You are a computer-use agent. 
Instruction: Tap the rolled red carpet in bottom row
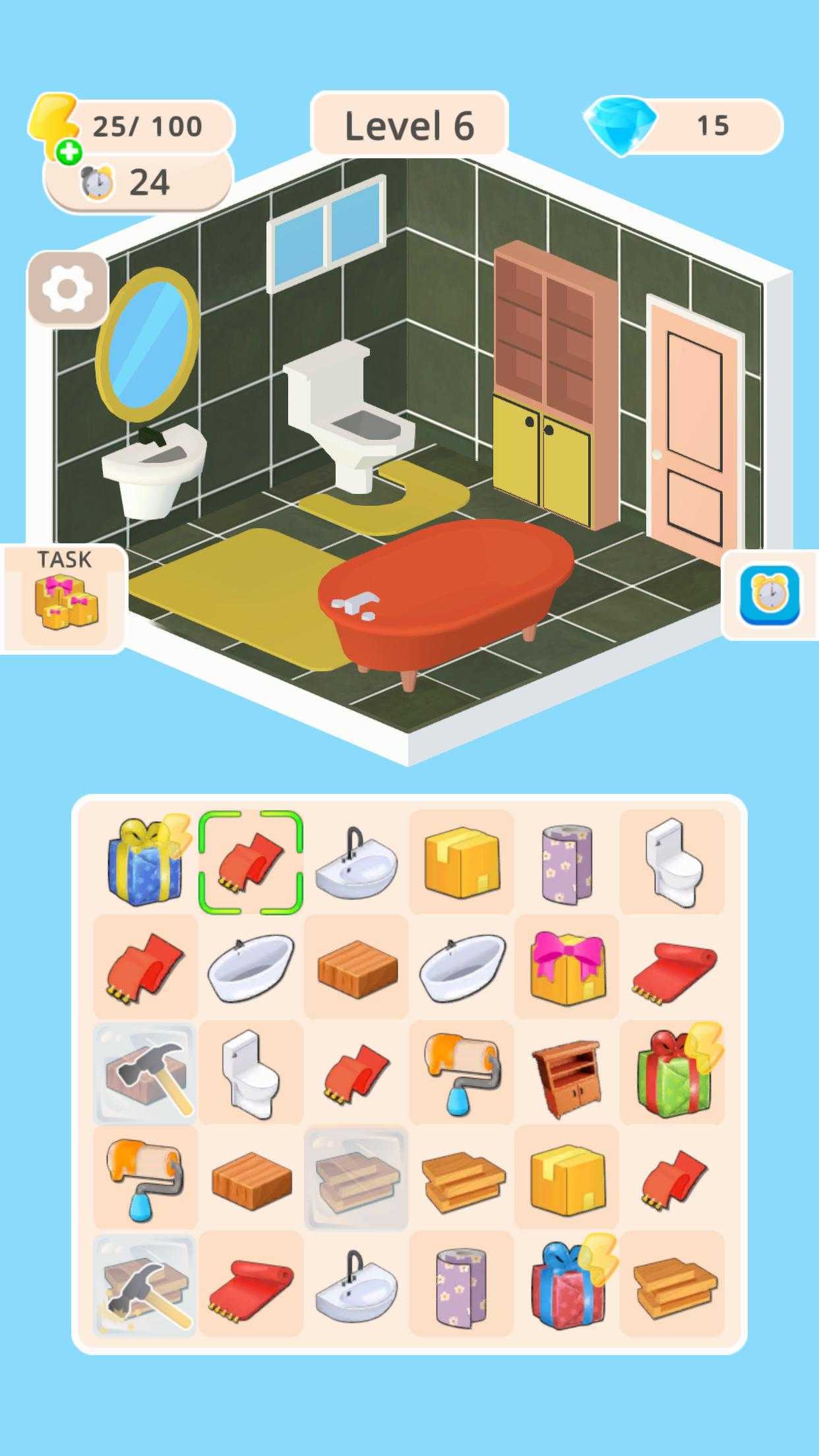[x=251, y=1283]
